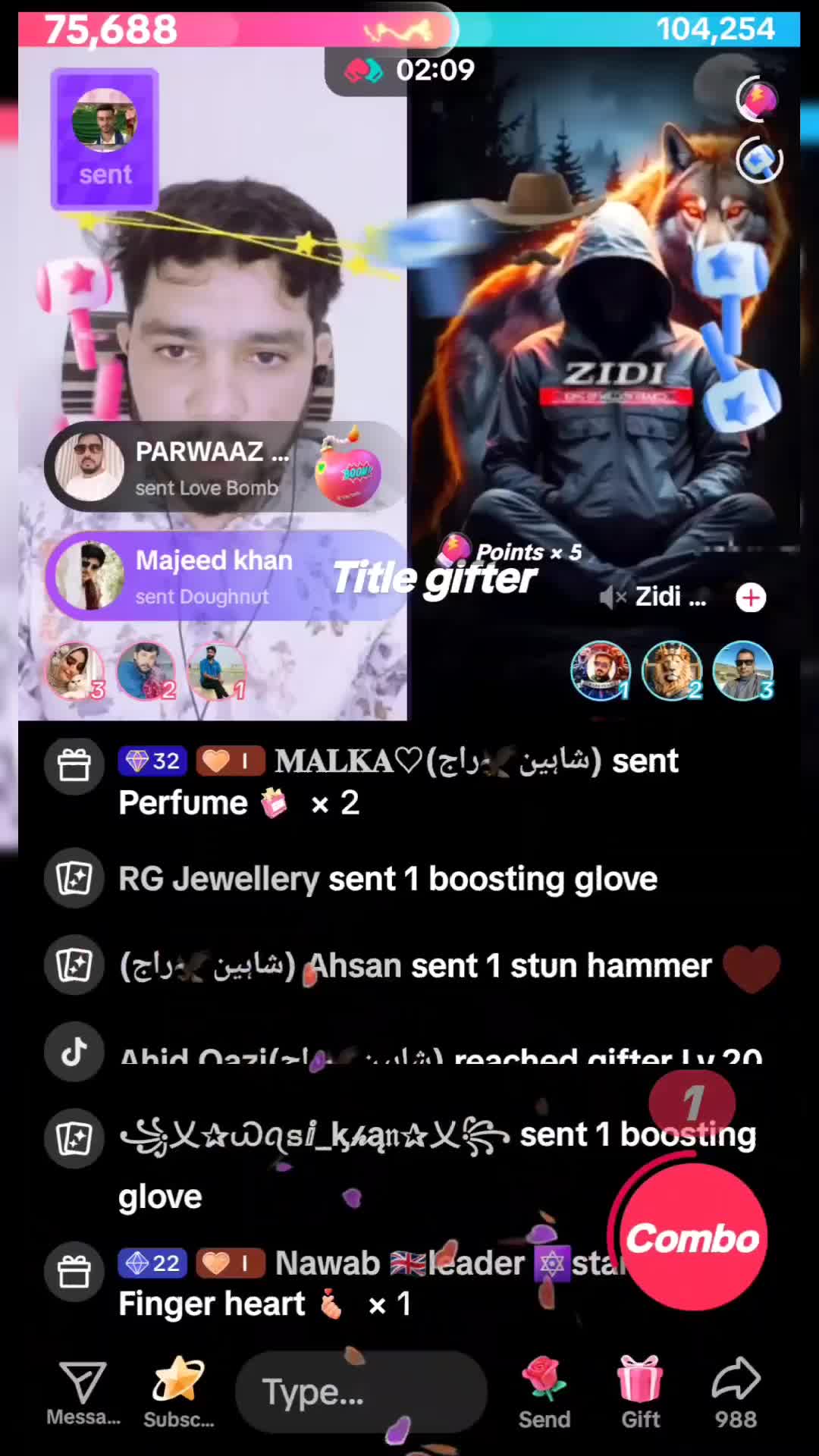Send a rose gift
The height and width of the screenshot is (1456, 819).
pyautogui.click(x=544, y=1392)
